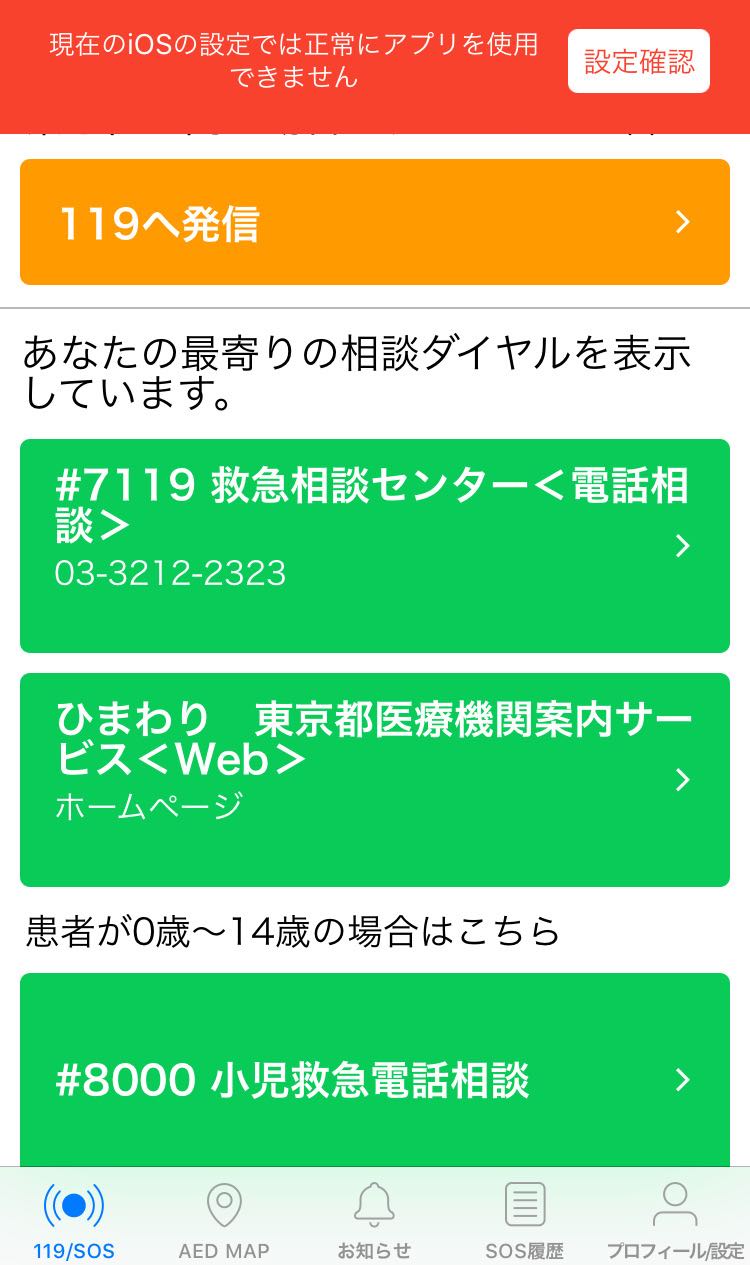The width and height of the screenshot is (750, 1265).
Task: View the SOS履歴 tab
Action: pos(524,1220)
